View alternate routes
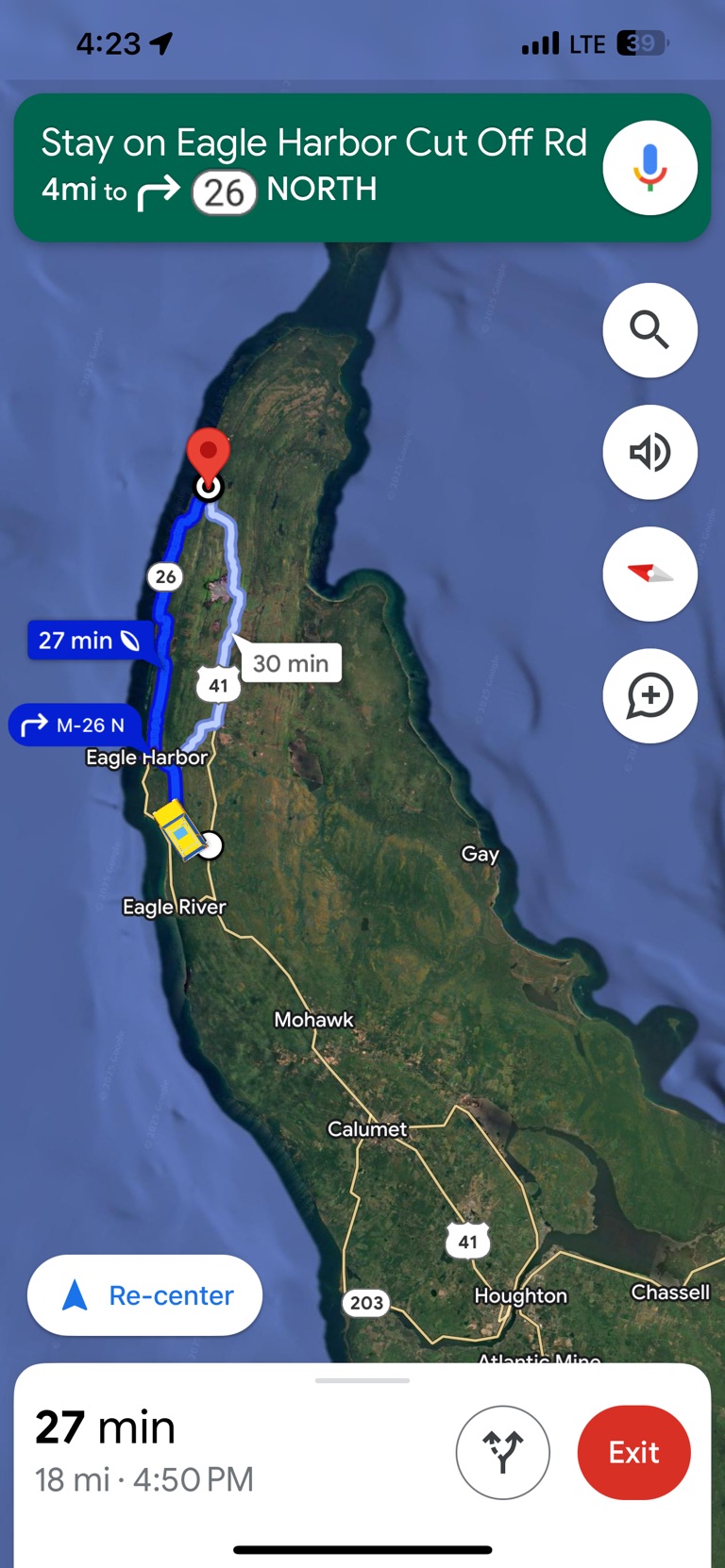Image resolution: width=725 pixels, height=1568 pixels. pos(502,1452)
